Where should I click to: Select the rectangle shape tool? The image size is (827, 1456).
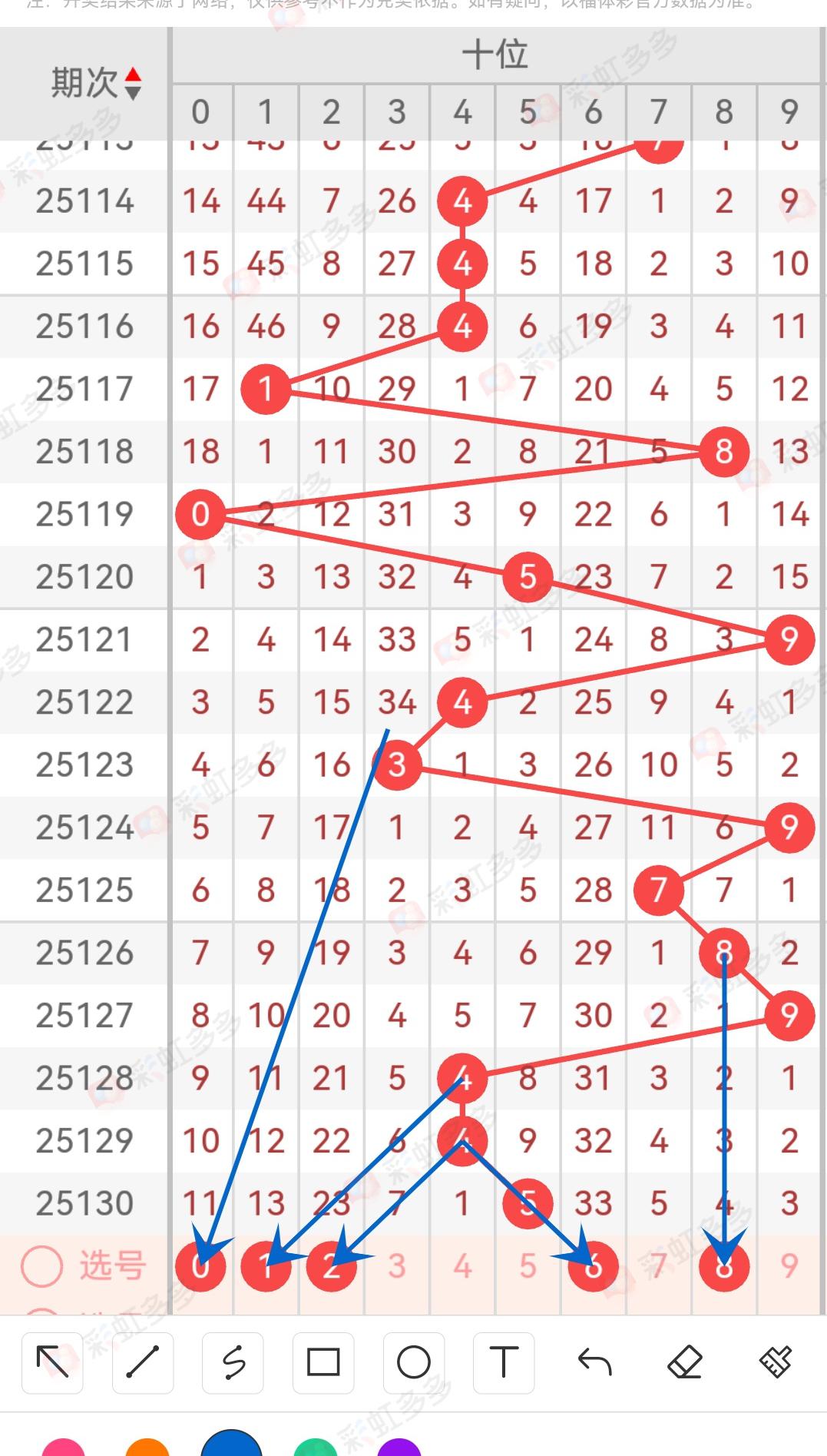[323, 1363]
